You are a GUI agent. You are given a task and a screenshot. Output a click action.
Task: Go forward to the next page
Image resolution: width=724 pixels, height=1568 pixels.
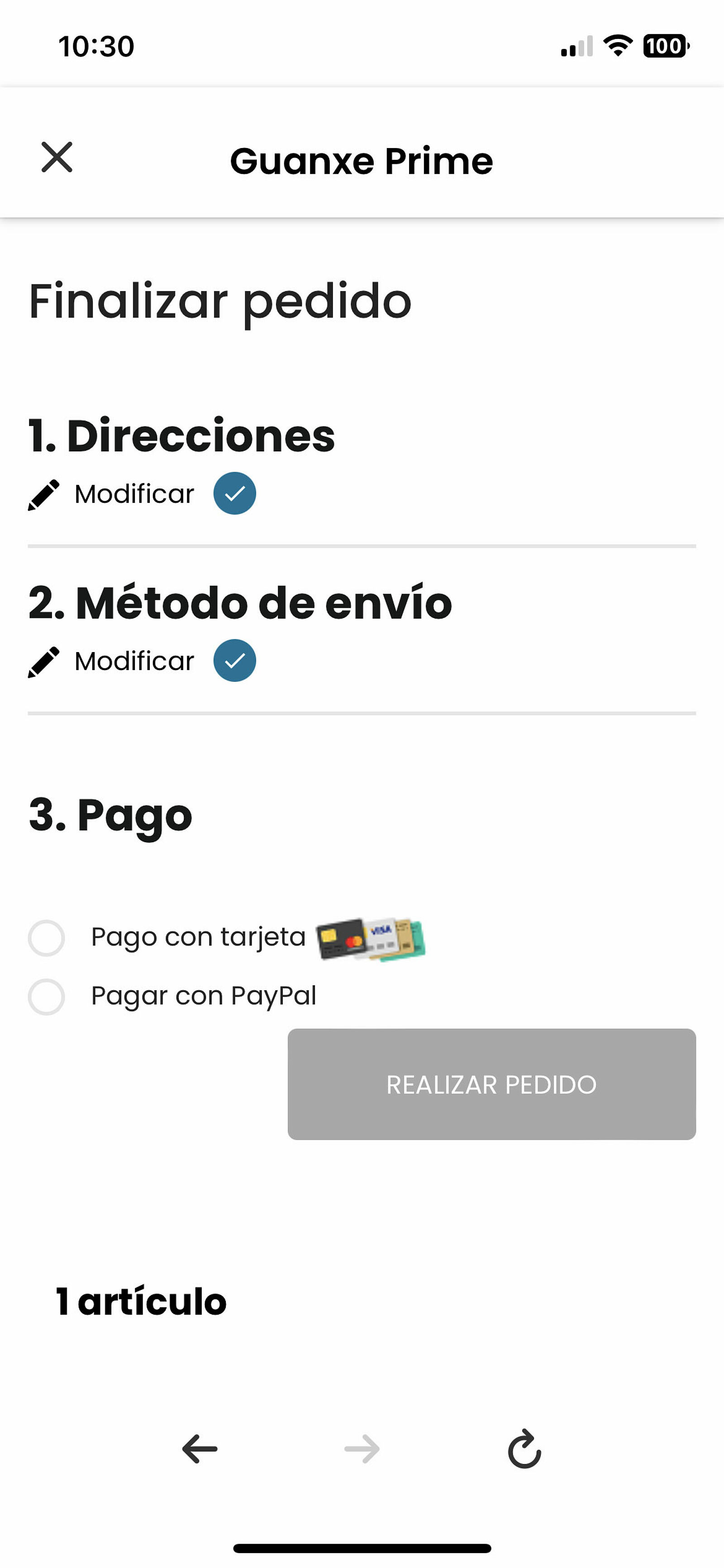coord(362,1448)
